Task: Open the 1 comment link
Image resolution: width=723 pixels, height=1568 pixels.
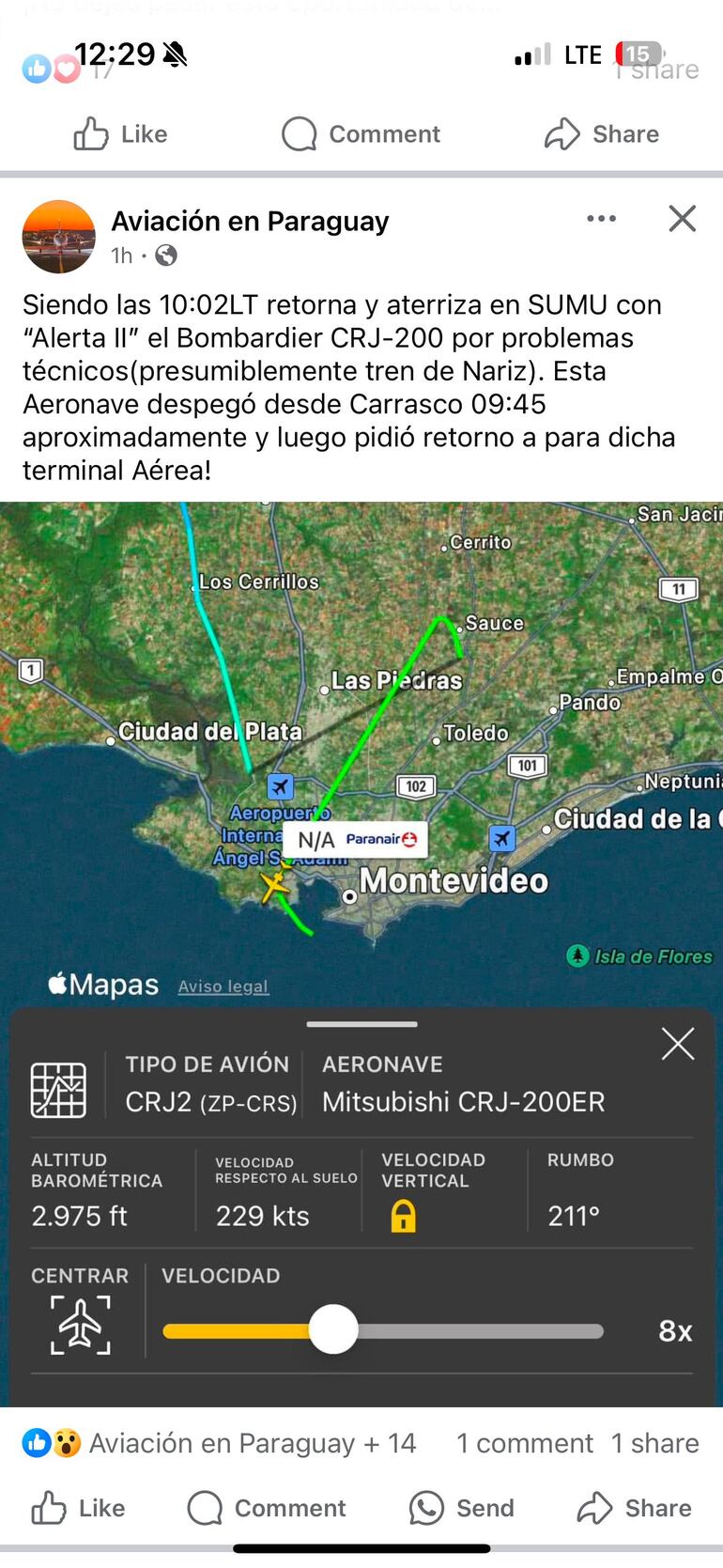Action: (524, 1443)
